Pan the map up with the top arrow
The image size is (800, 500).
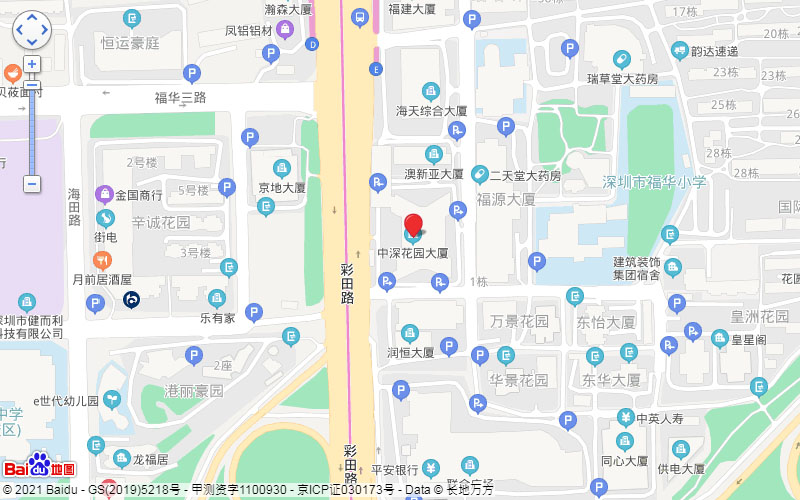[31, 19]
